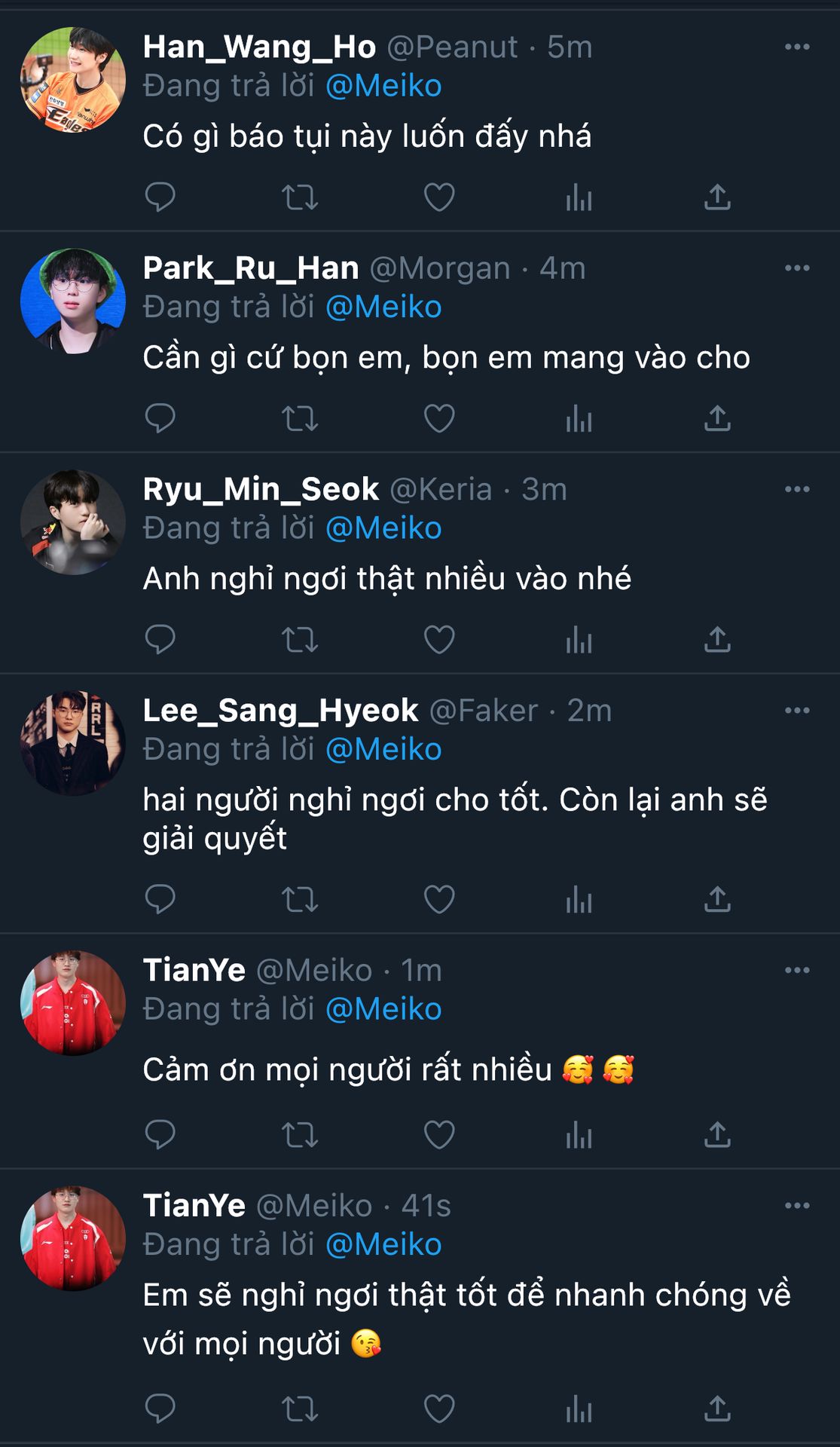
Task: Open overflow menu on Park_Ru_Han's tweet
Action: (797, 268)
